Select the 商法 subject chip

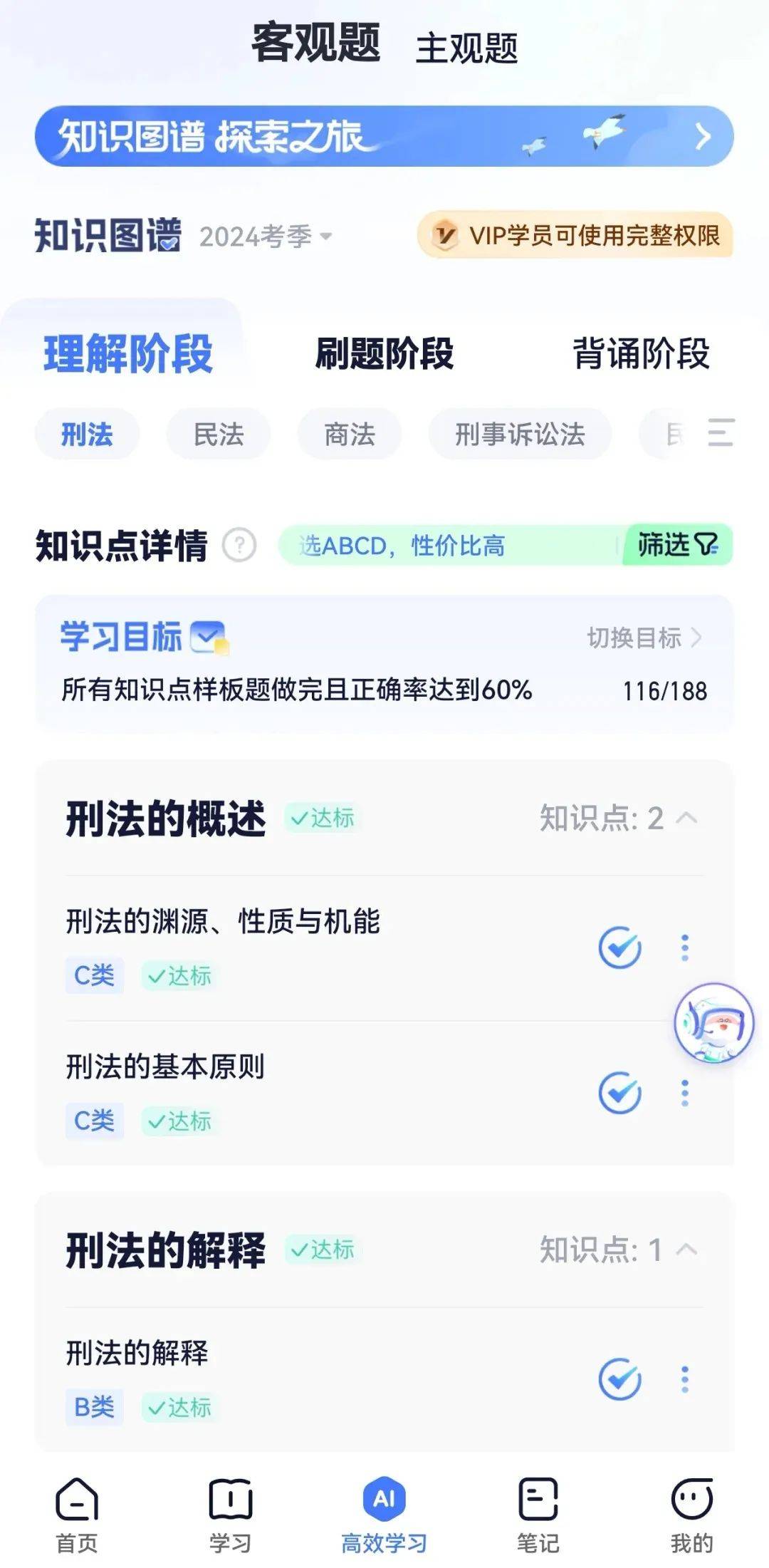coord(349,434)
